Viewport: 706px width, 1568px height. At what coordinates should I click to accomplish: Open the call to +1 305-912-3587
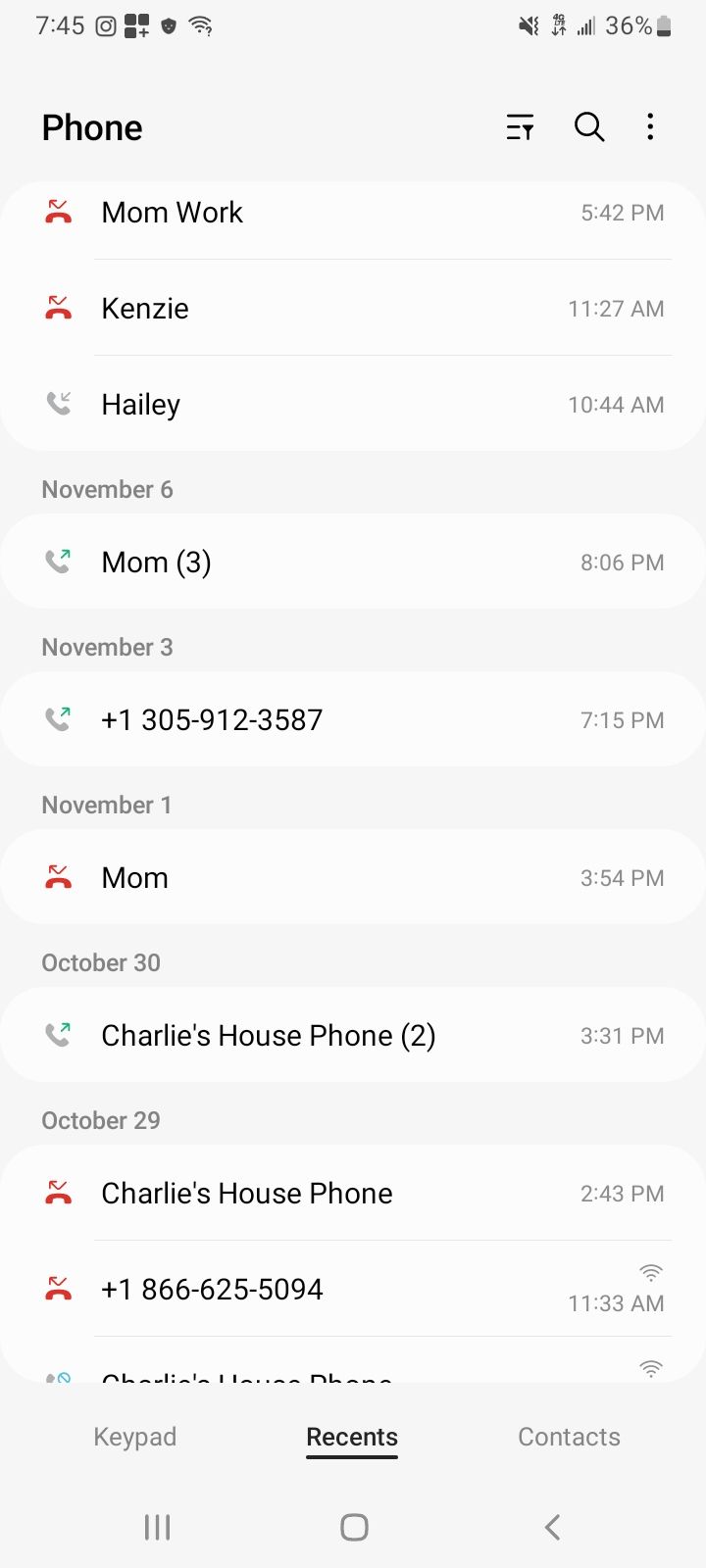(353, 720)
